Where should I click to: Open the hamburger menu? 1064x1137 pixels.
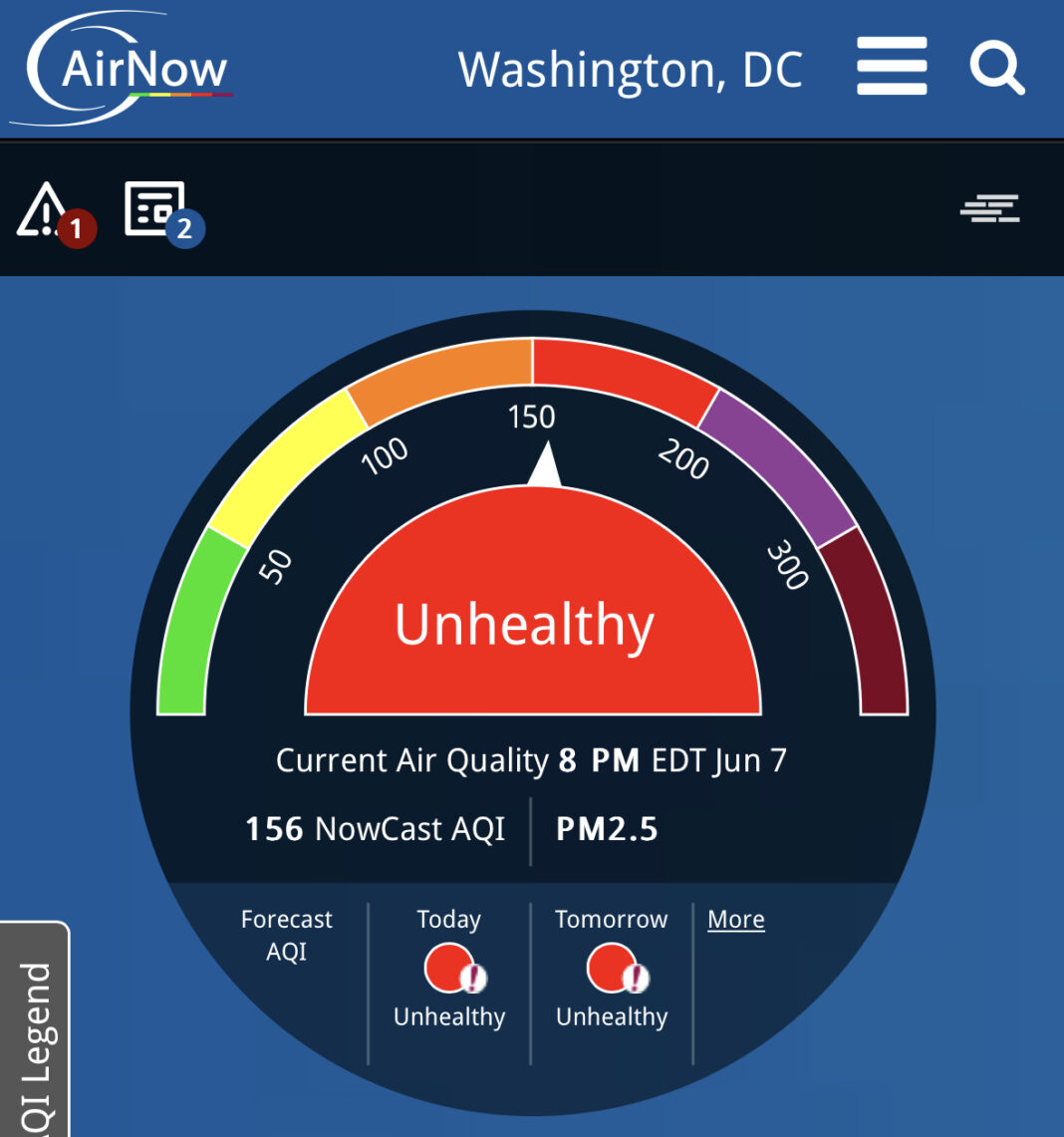[x=892, y=67]
